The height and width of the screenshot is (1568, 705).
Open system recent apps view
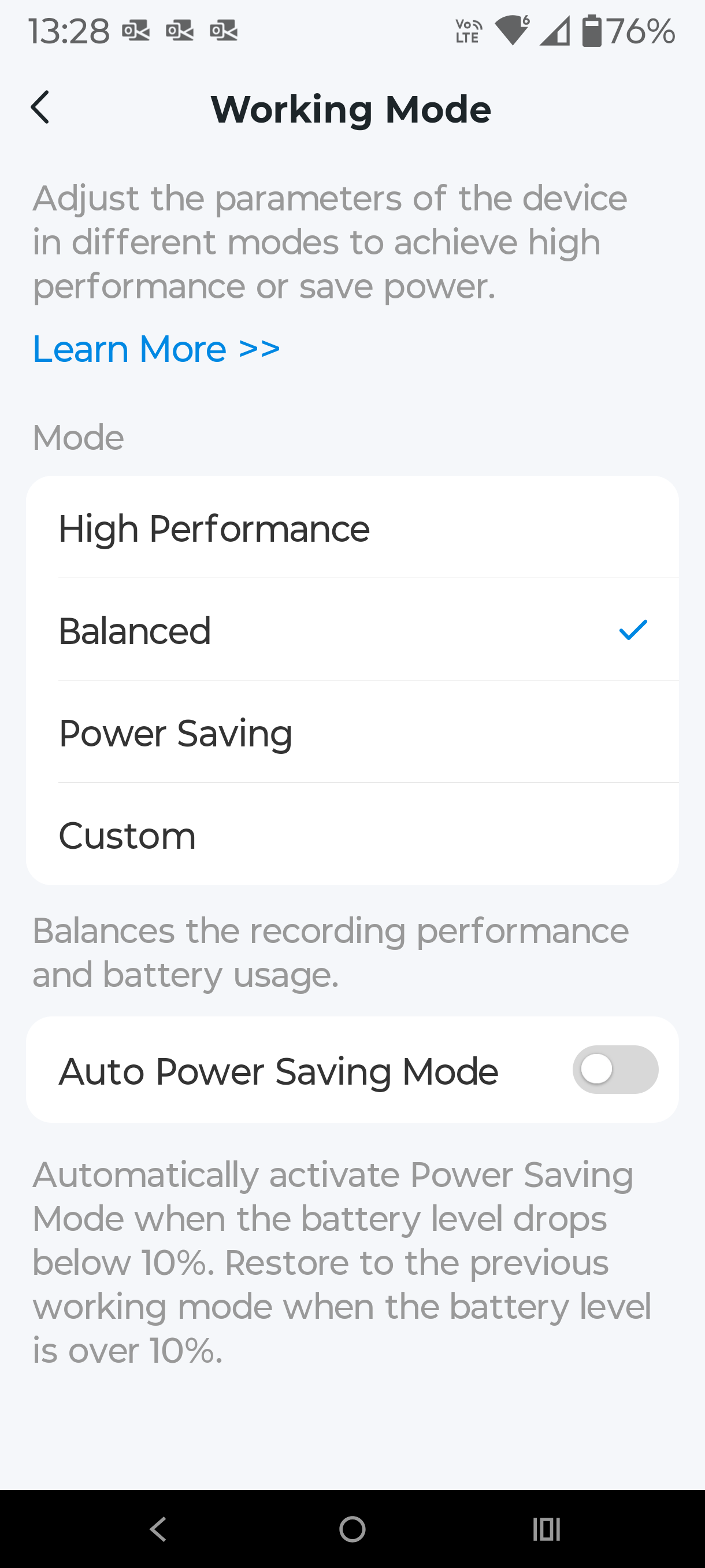click(546, 1529)
